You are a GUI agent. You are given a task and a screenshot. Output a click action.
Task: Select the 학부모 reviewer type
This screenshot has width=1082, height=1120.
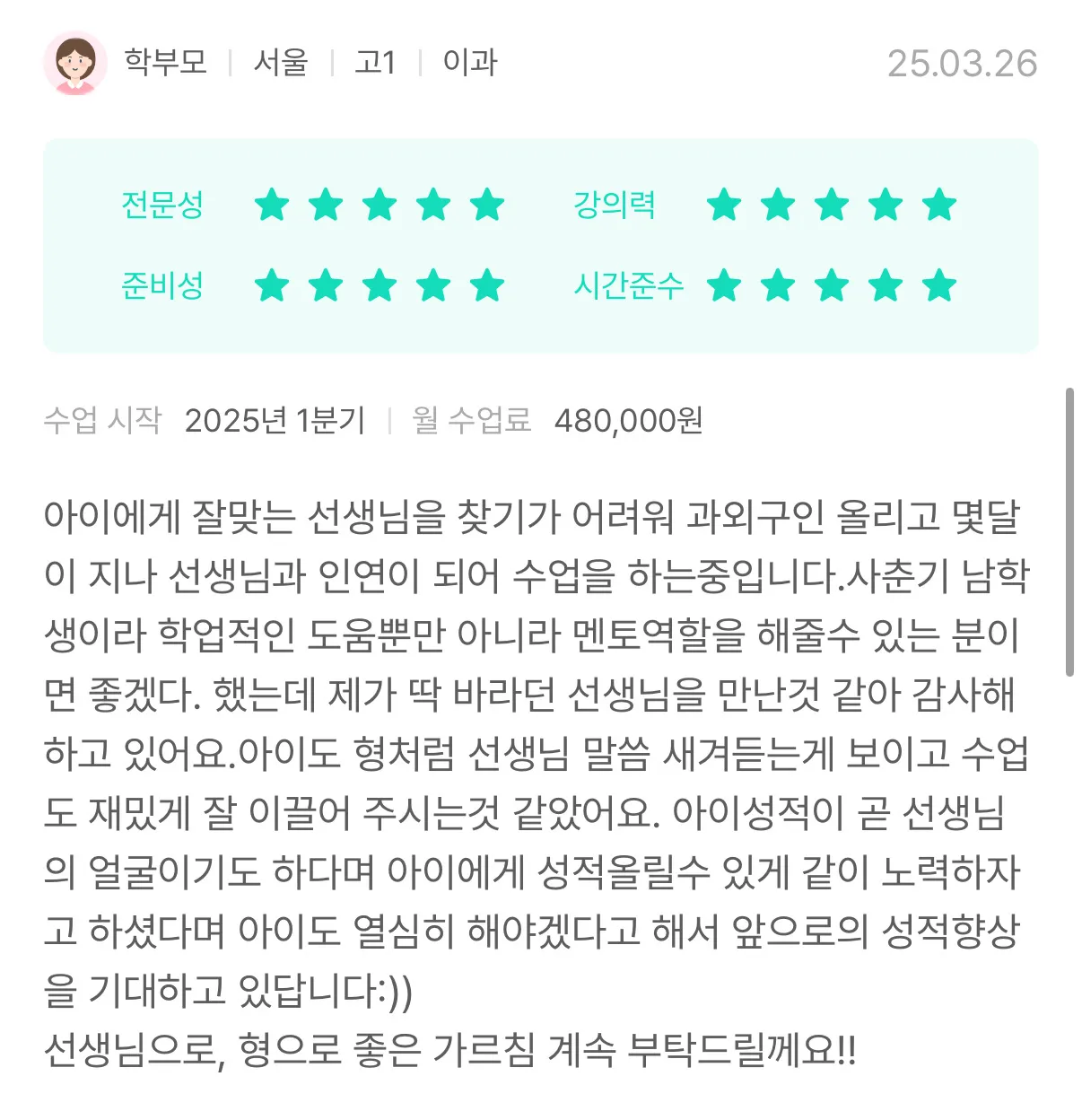pos(165,63)
